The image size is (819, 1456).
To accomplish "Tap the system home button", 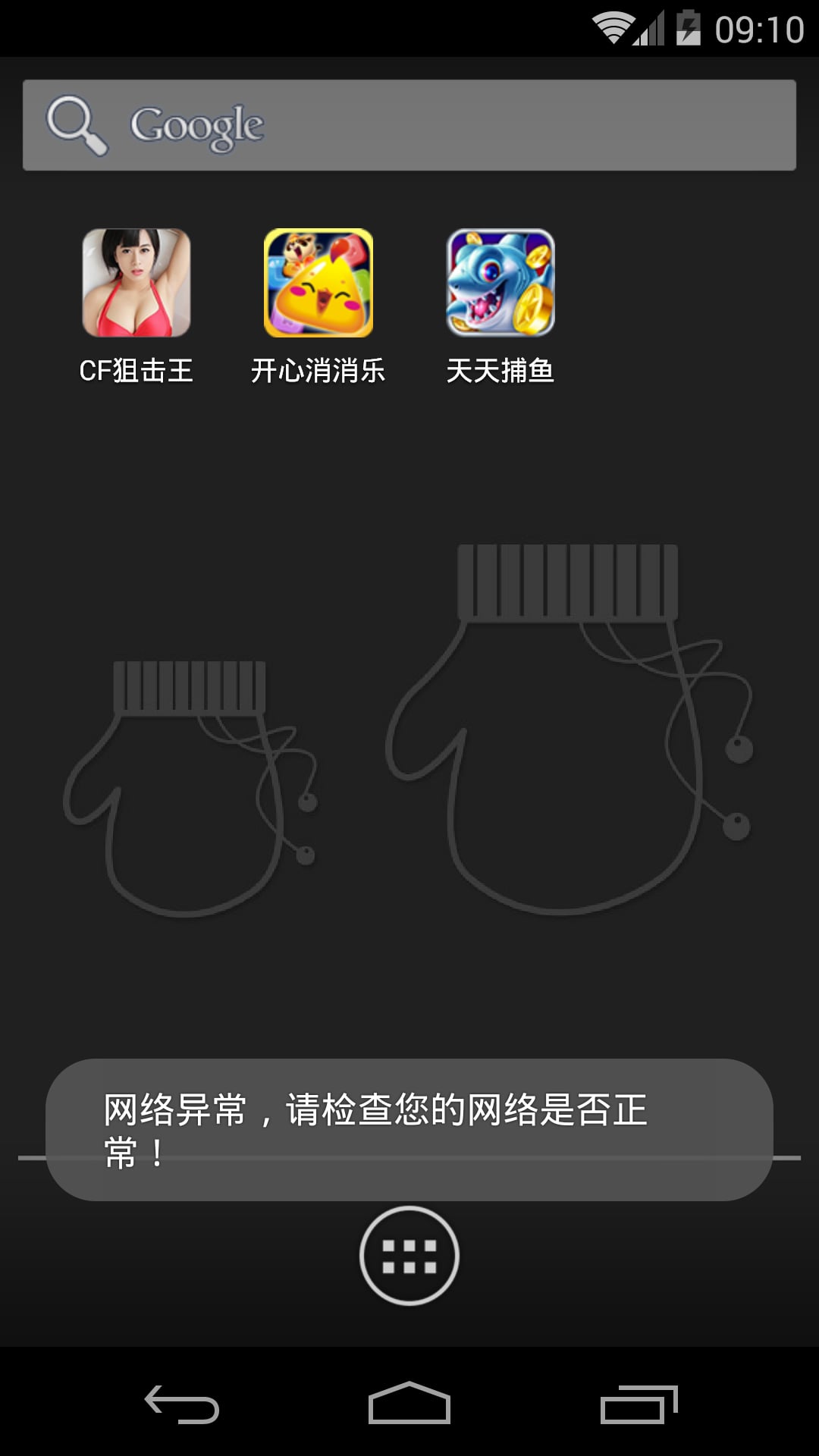I will 409,1403.
